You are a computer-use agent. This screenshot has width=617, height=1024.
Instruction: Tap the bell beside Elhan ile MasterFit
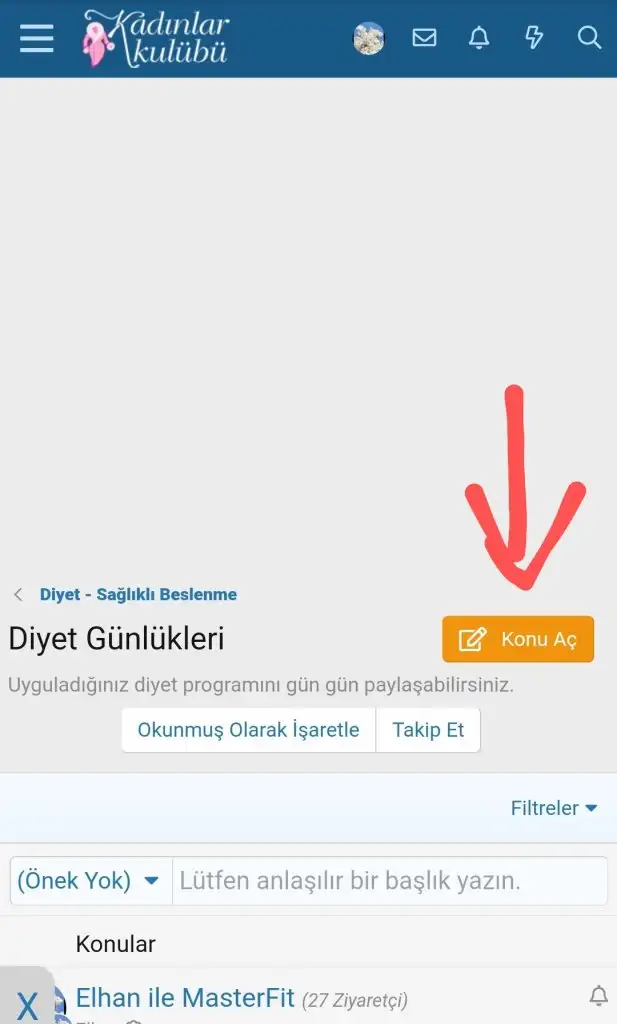598,996
